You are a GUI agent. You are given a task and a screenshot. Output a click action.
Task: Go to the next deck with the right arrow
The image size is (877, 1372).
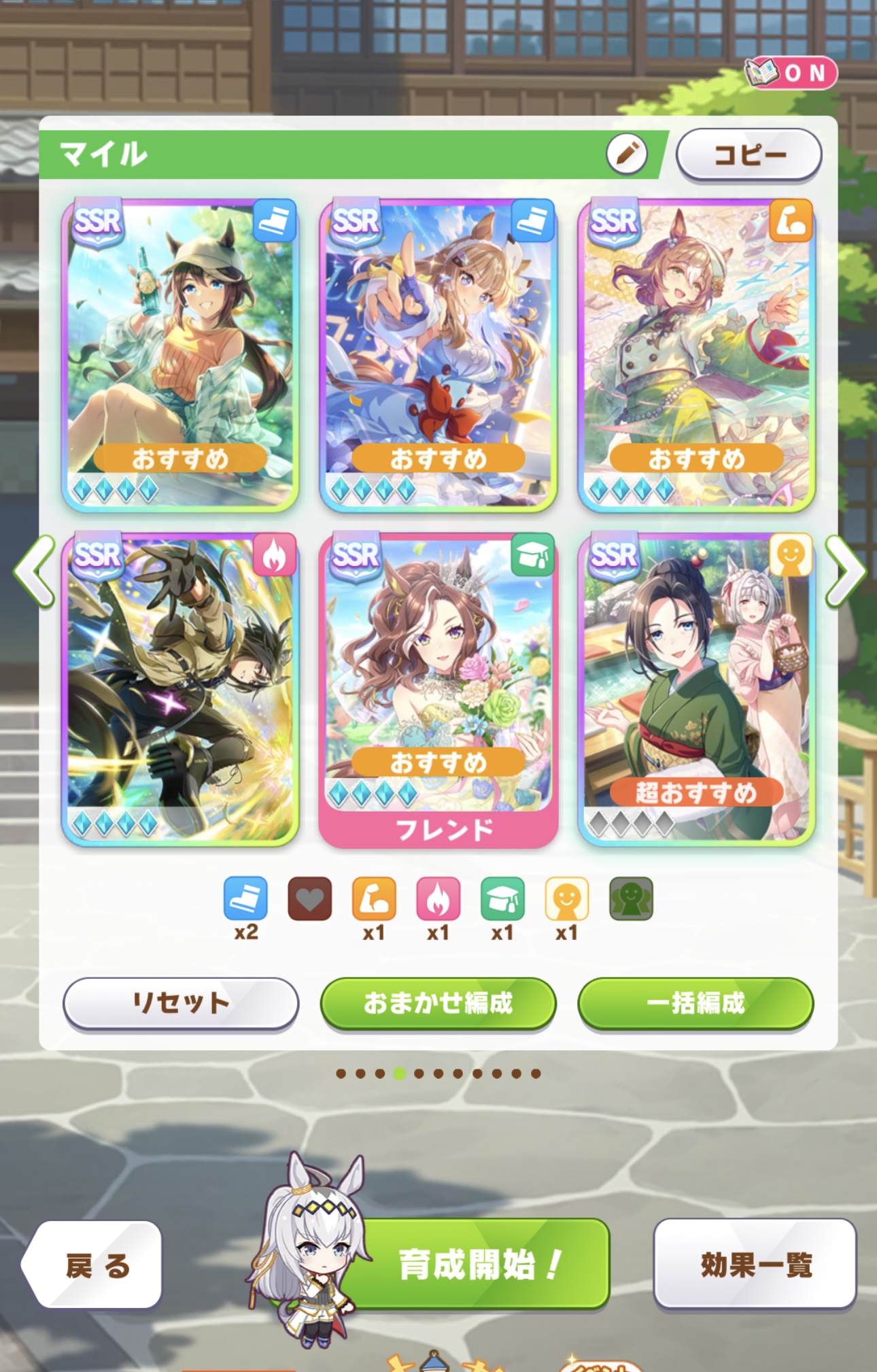click(x=844, y=571)
